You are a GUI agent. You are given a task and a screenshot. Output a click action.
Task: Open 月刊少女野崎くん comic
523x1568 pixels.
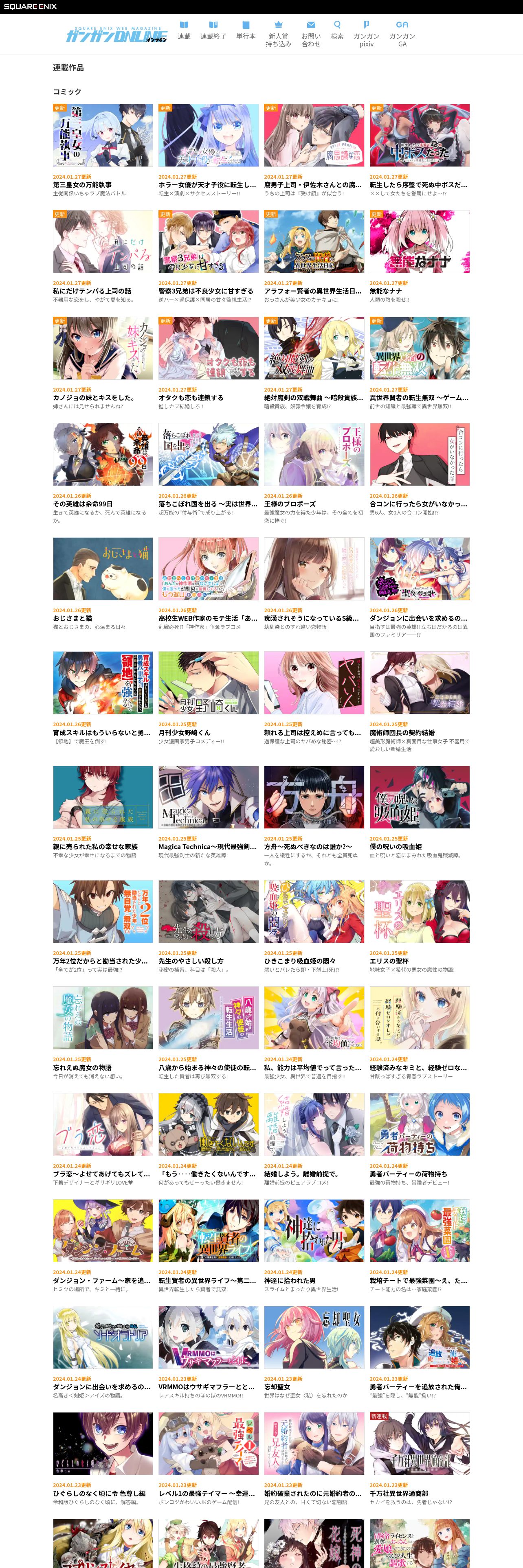coord(208,683)
